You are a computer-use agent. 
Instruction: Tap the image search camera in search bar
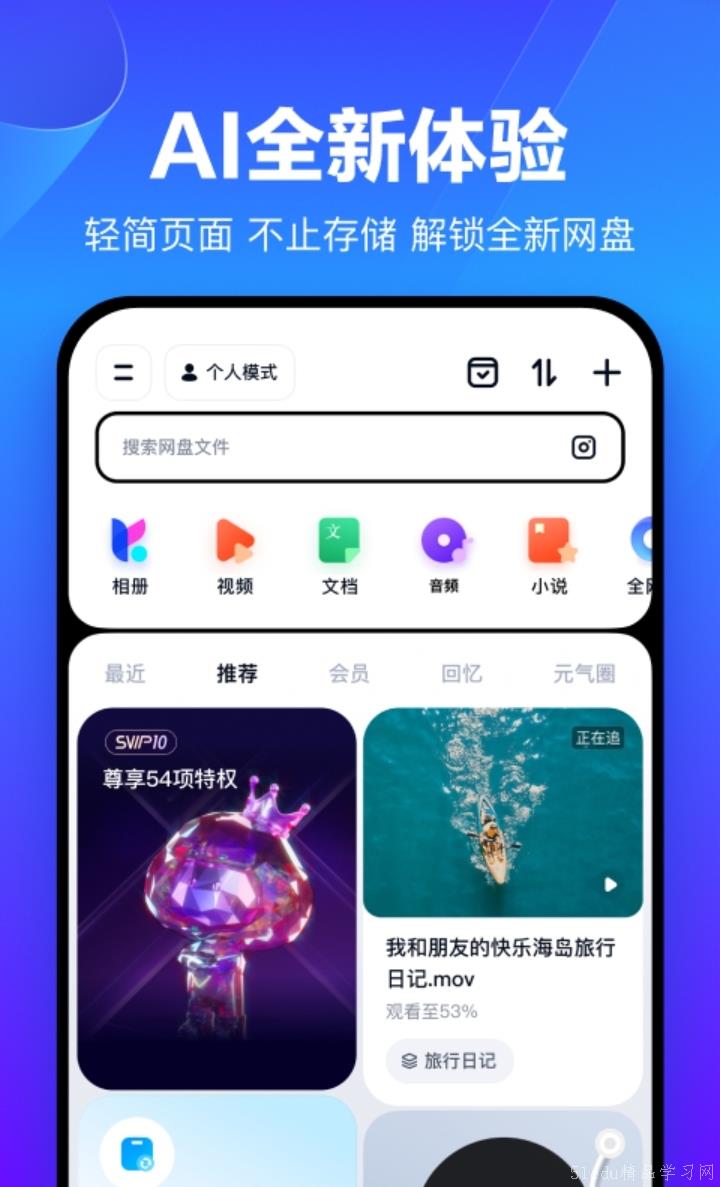(583, 448)
